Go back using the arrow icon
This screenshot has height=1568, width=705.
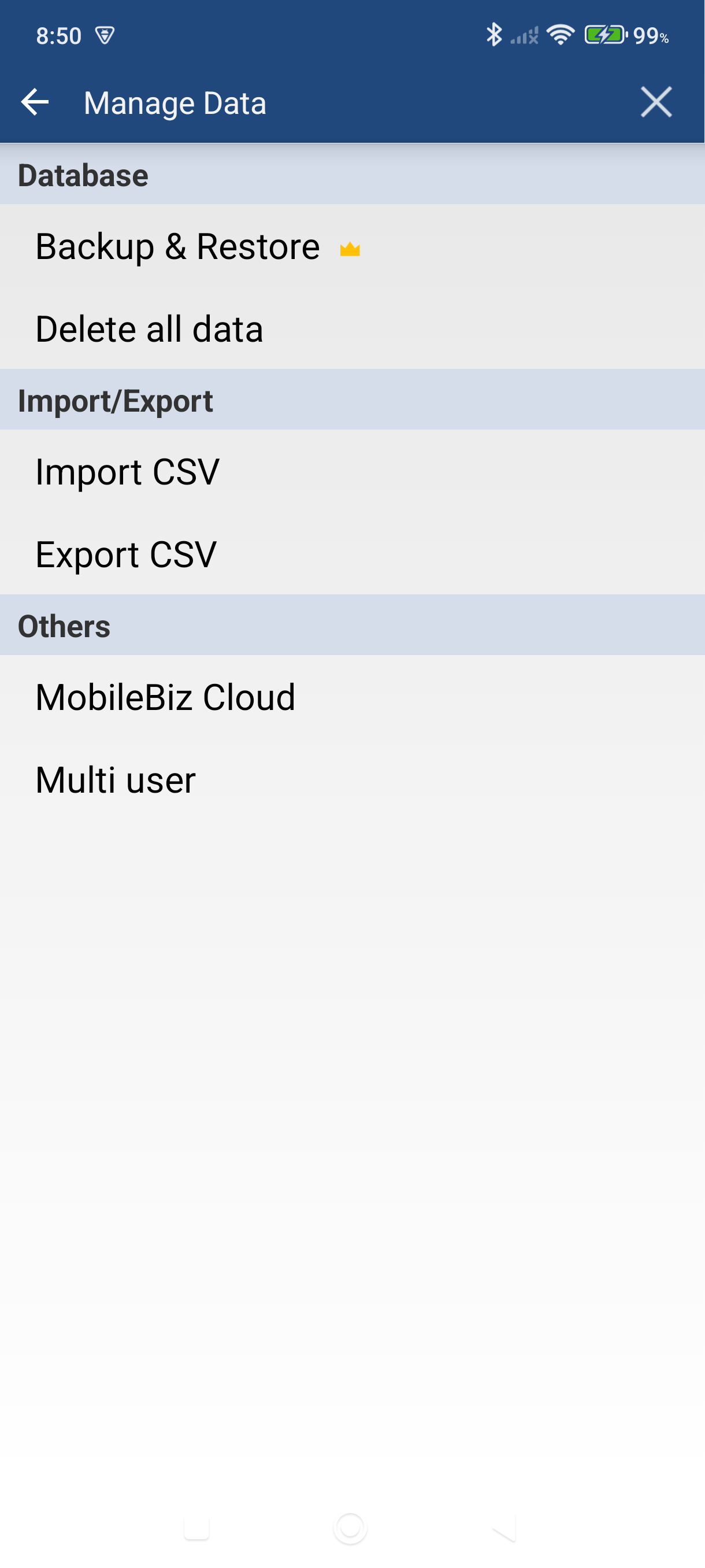(x=35, y=102)
